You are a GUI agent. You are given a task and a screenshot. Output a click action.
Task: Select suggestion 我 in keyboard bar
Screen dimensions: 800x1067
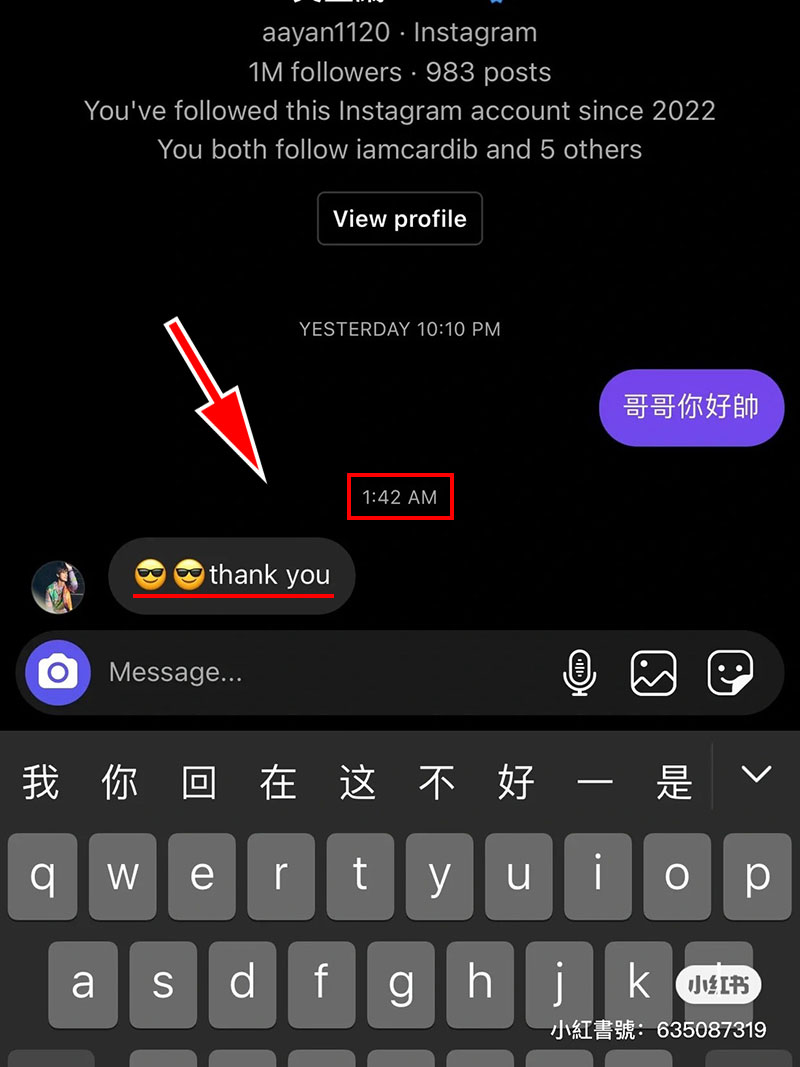pos(41,782)
